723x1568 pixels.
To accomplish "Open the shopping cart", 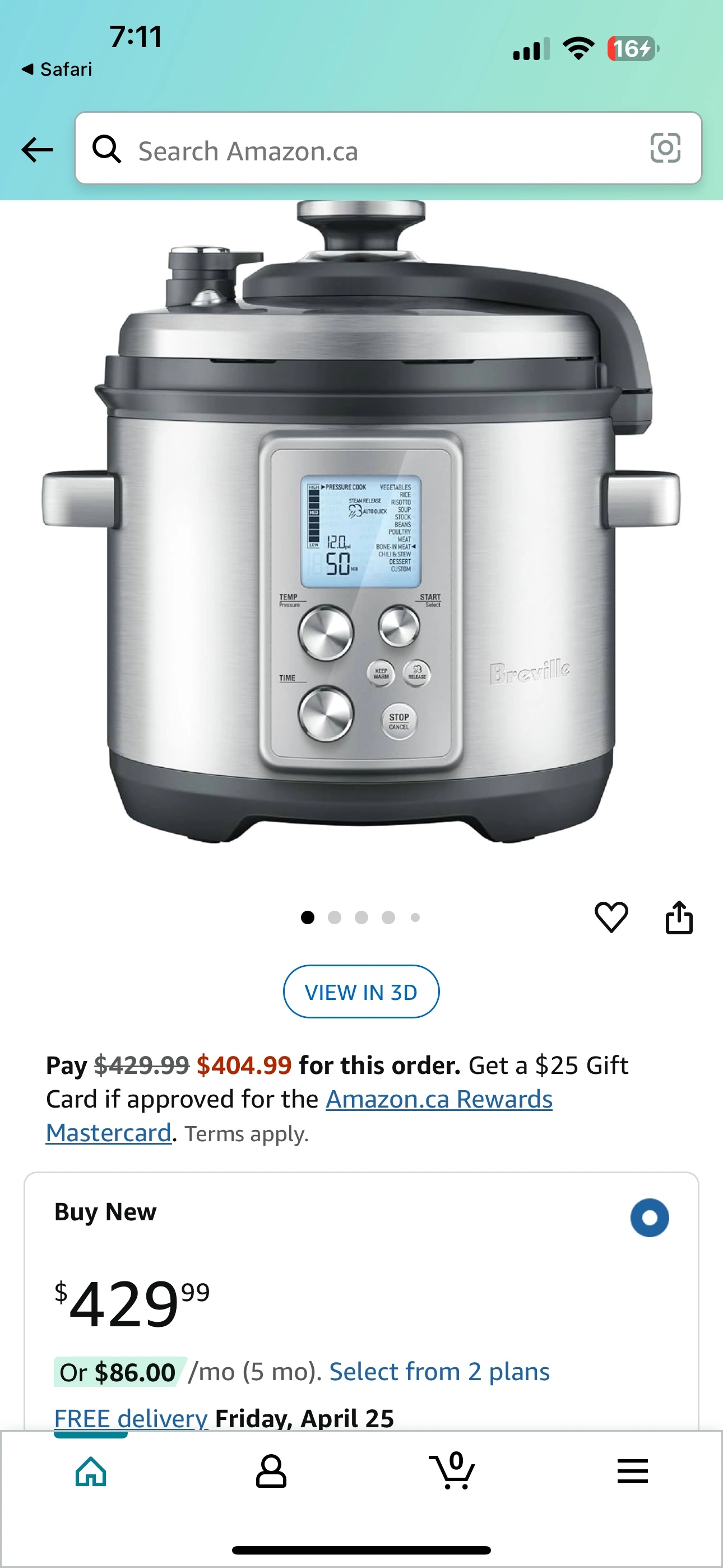I will click(x=452, y=1471).
